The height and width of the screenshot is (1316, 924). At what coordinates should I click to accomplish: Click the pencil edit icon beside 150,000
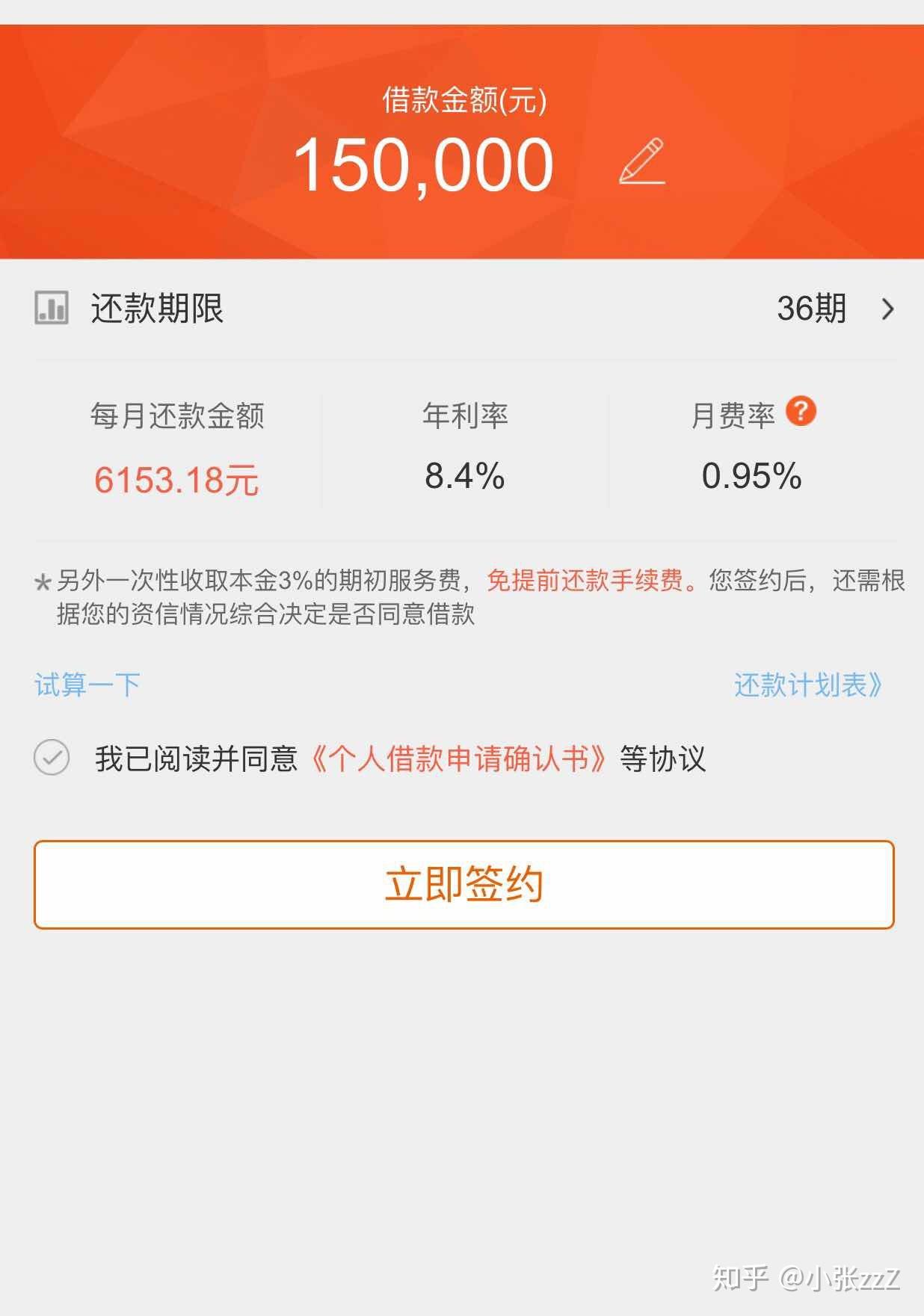643,161
